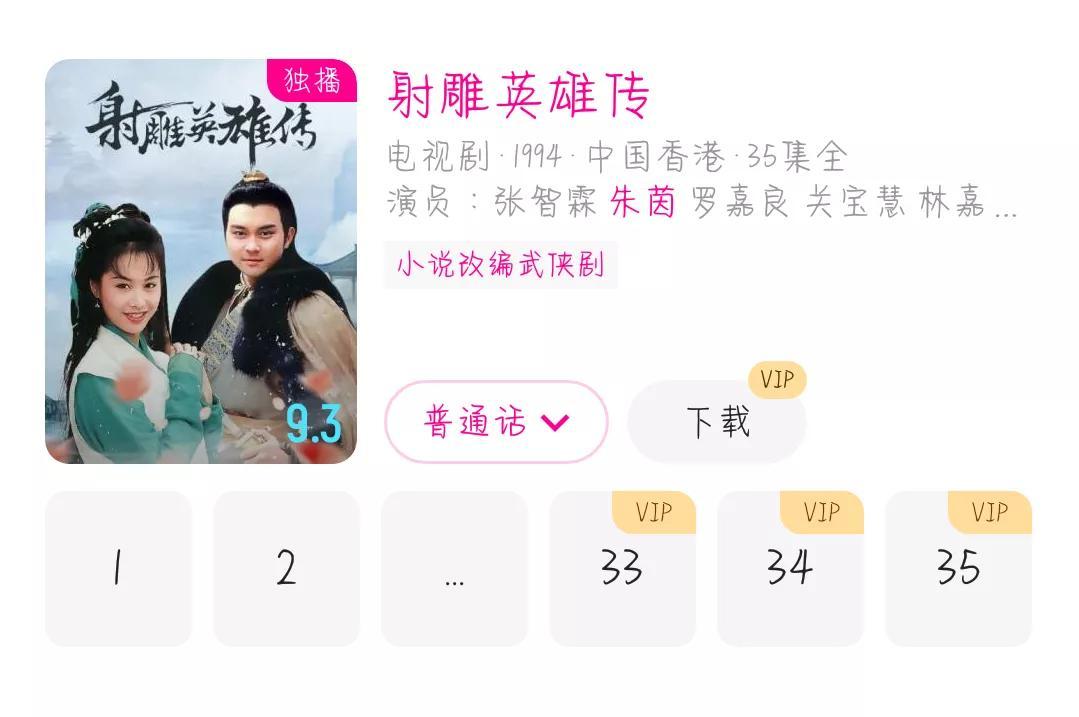Tap the 小说改编武侠剧 tag chip
The image size is (1079, 717).
500,265
